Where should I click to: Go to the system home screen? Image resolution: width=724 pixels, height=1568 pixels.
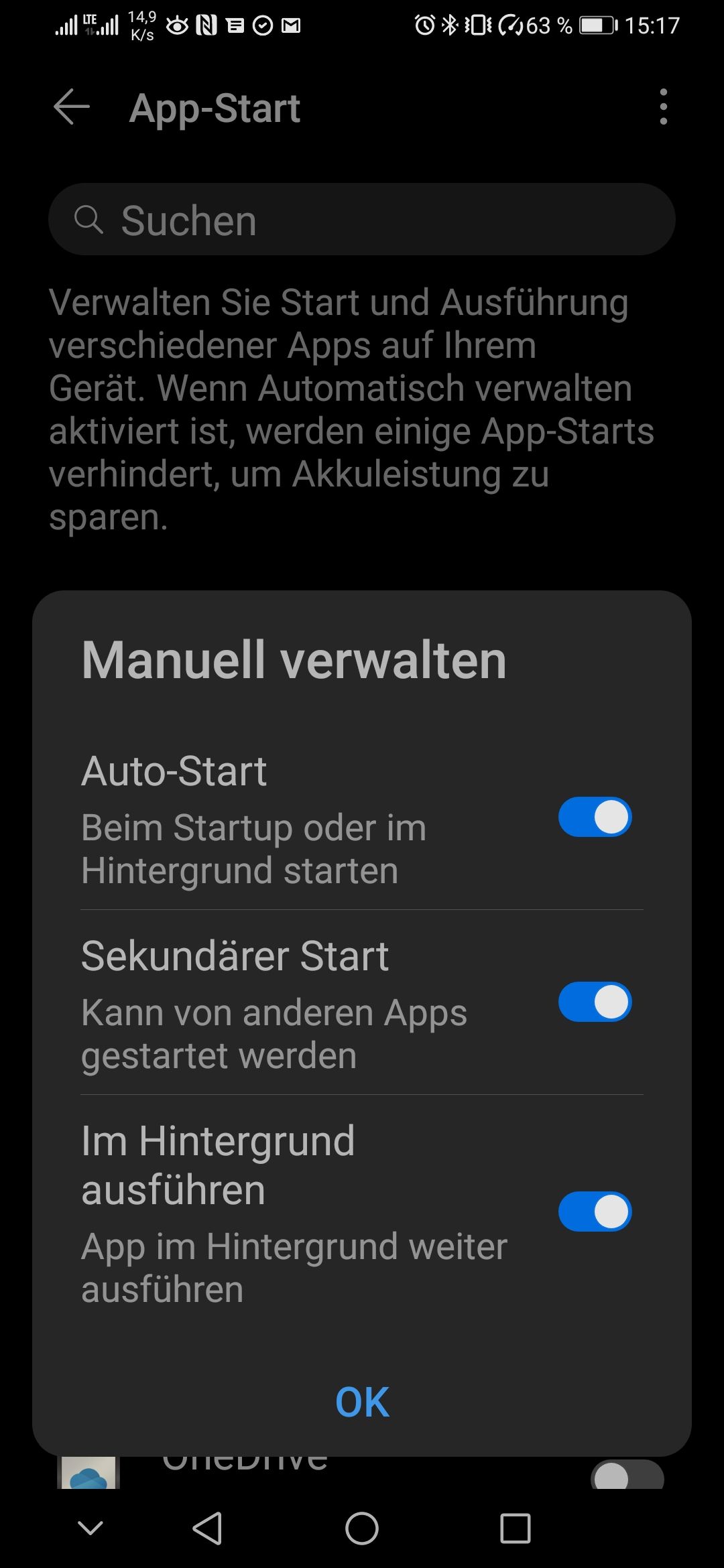point(362,1528)
